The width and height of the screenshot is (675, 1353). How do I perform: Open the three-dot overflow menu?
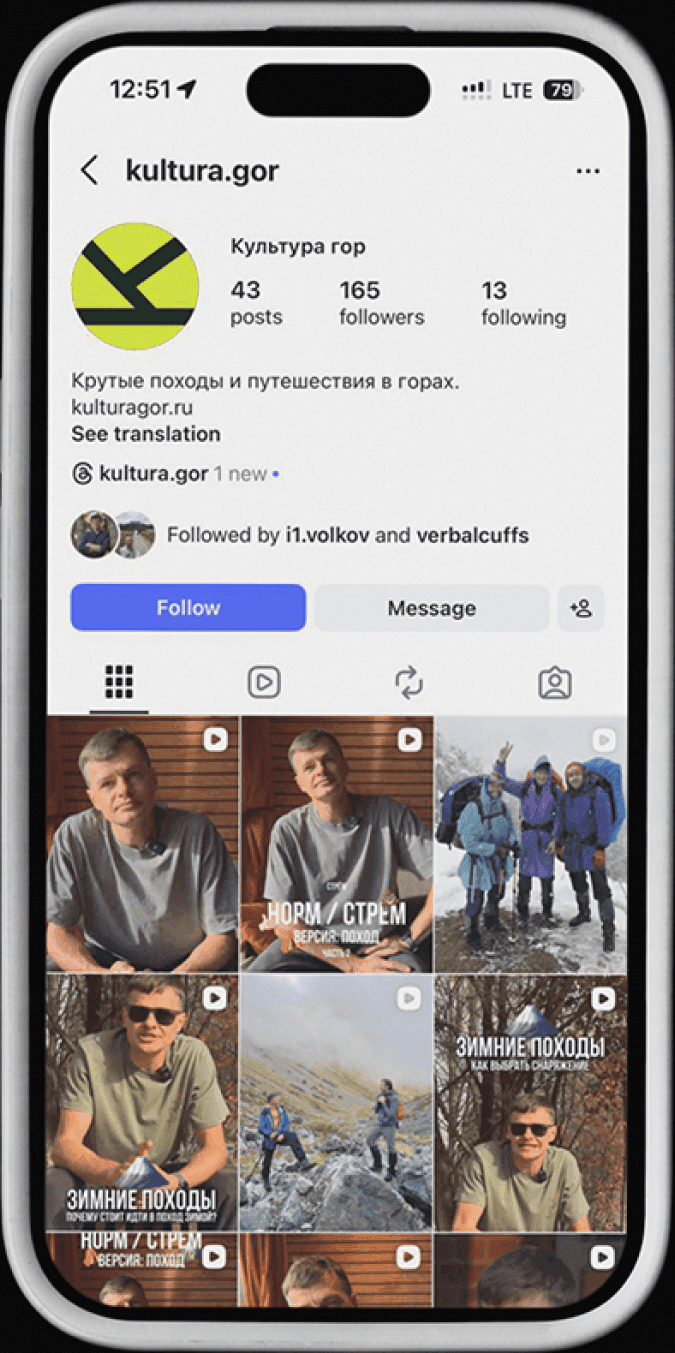tap(588, 171)
